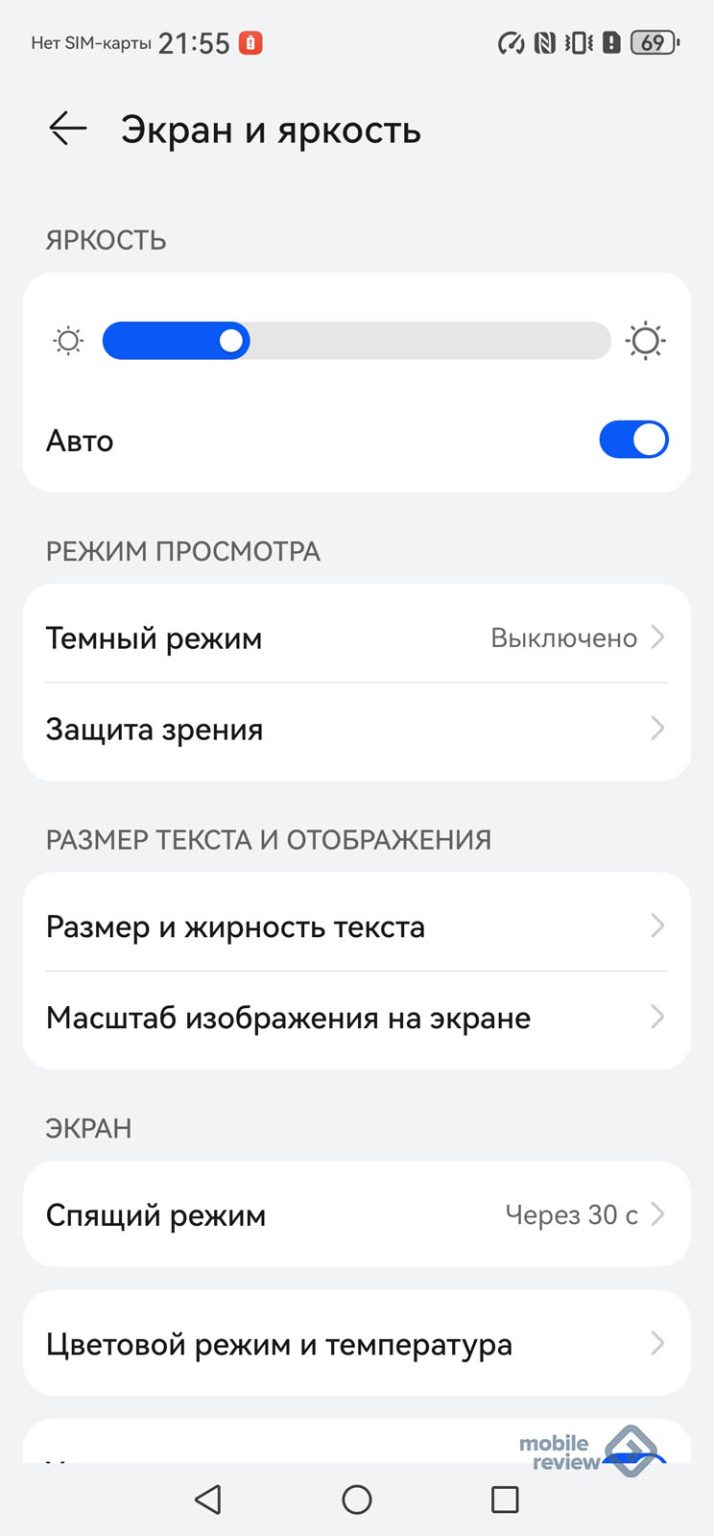This screenshot has height=1536, width=714.
Task: Go back from Экран и яркость
Action: (68, 130)
